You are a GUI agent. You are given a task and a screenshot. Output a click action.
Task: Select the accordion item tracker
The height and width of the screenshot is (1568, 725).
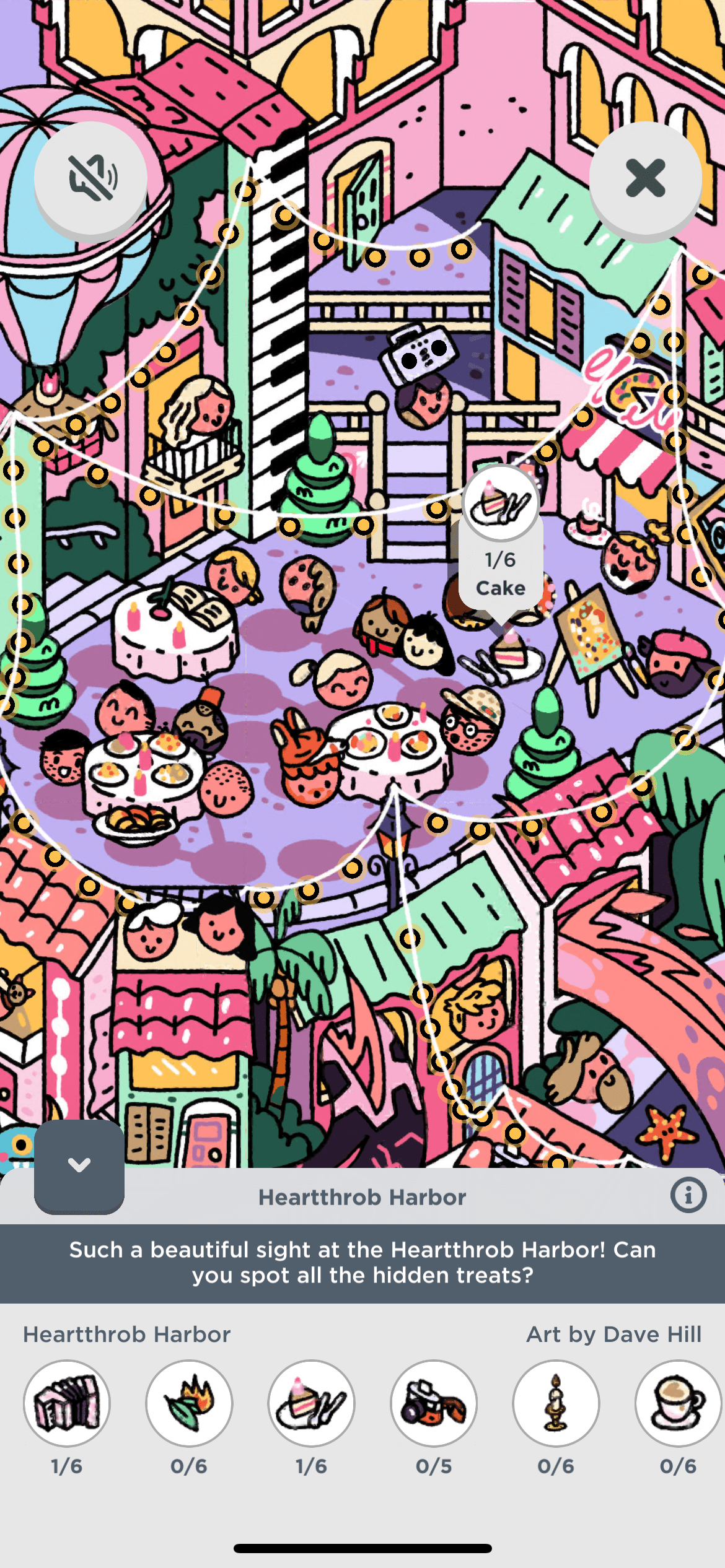[67, 1403]
